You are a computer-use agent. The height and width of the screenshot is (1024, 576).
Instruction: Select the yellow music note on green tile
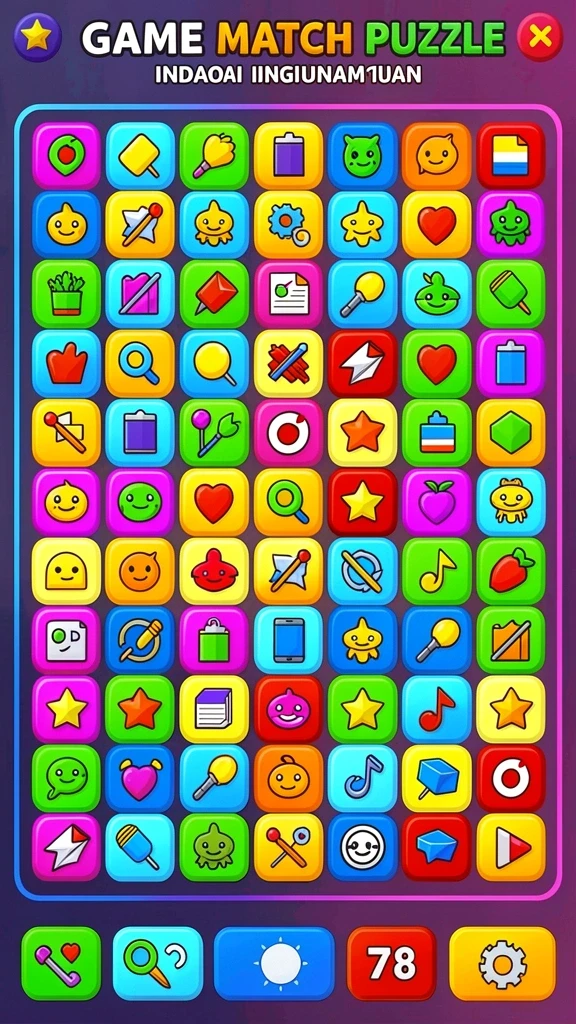(436, 571)
